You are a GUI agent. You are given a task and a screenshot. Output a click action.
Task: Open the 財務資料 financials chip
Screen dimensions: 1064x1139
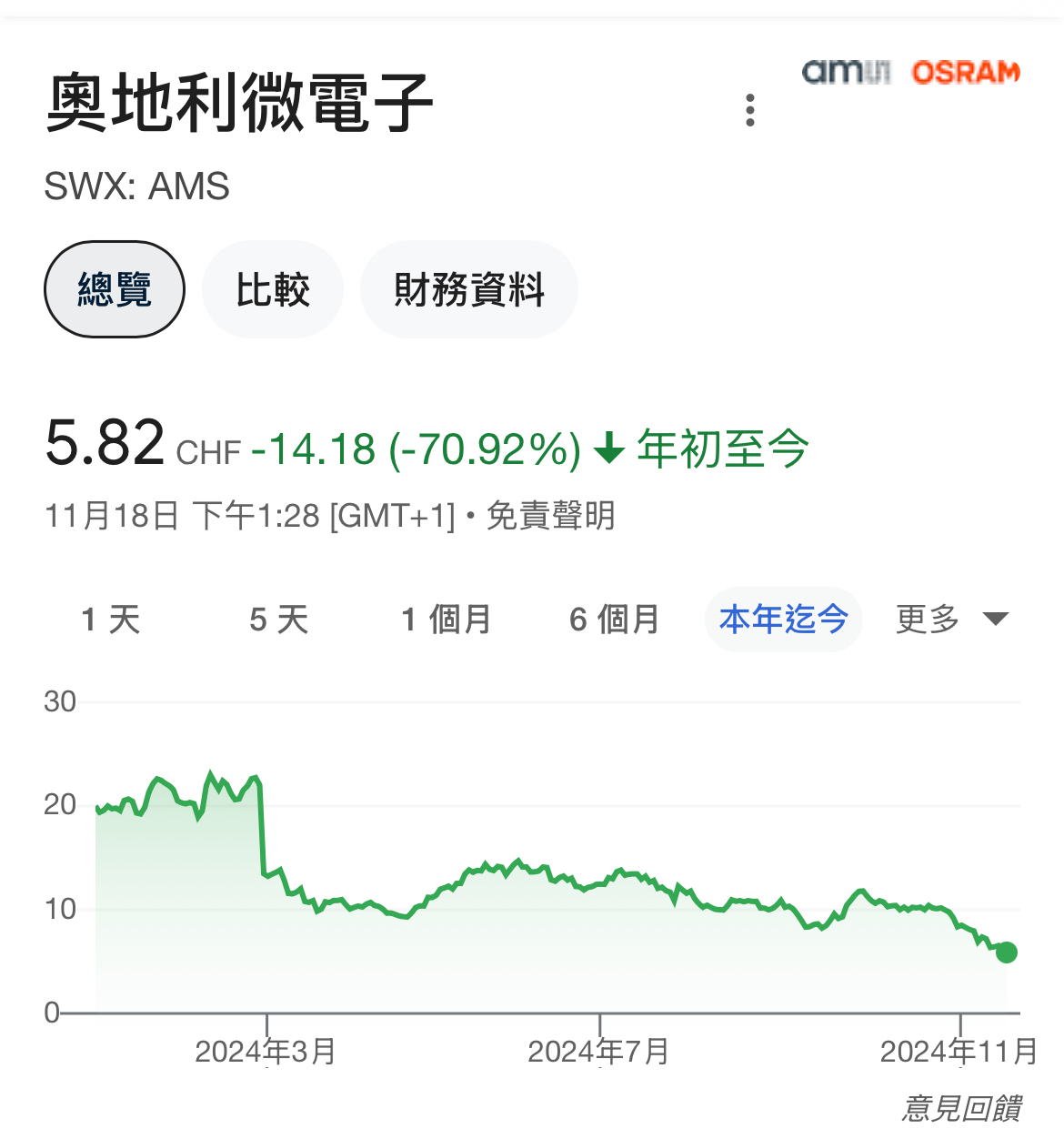tap(469, 289)
